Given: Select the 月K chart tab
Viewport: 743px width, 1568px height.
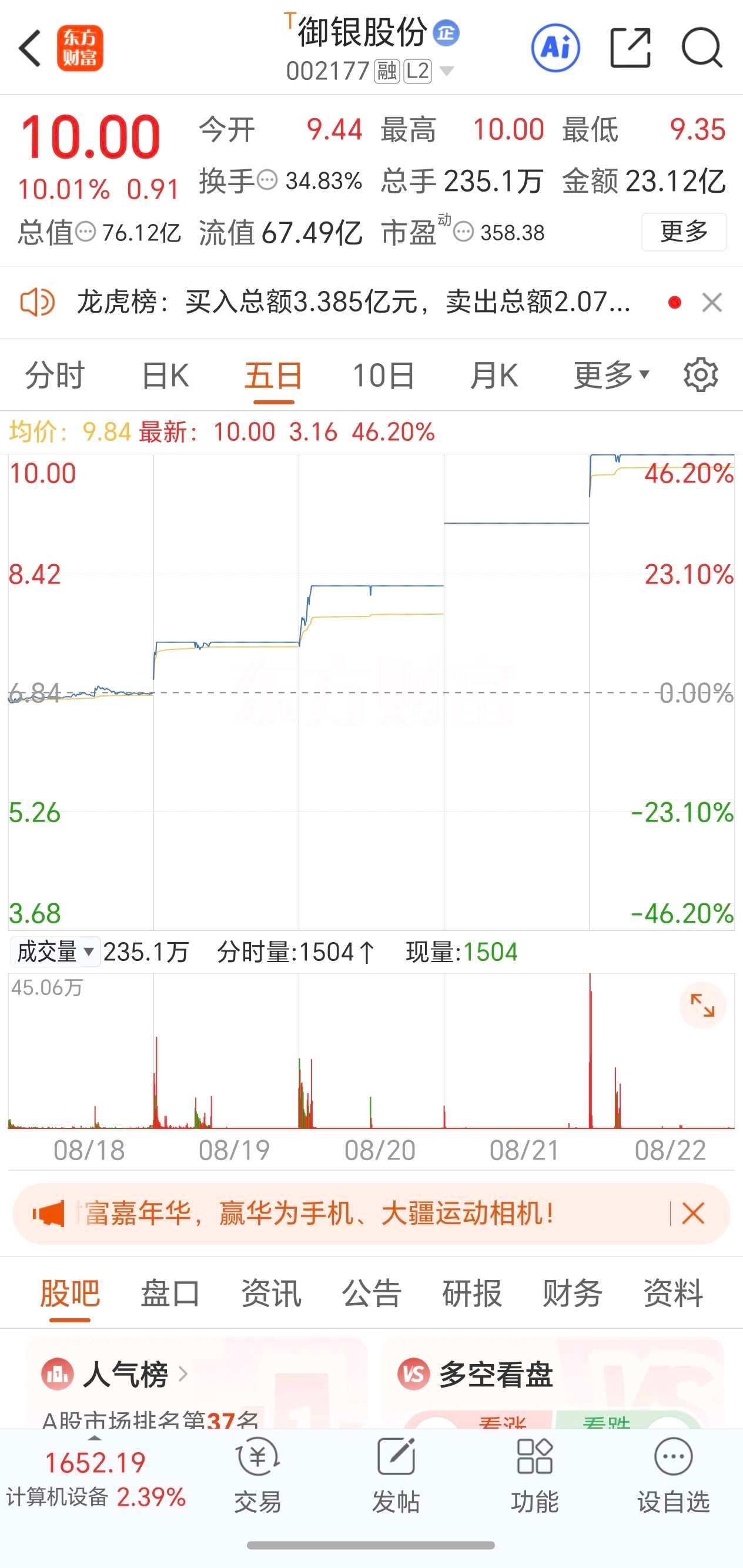Looking at the screenshot, I should [494, 375].
